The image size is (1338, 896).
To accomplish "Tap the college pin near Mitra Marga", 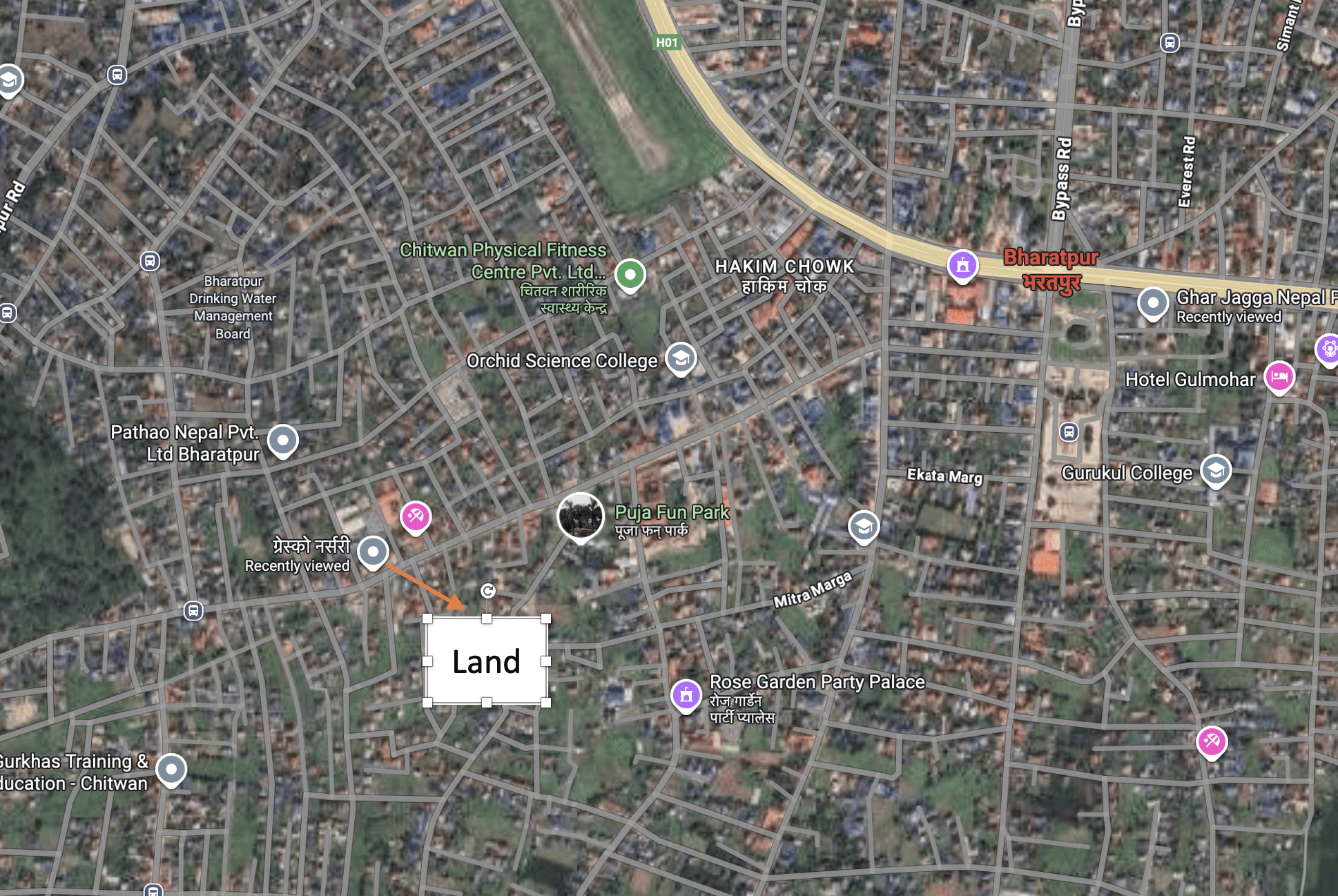I will (863, 527).
